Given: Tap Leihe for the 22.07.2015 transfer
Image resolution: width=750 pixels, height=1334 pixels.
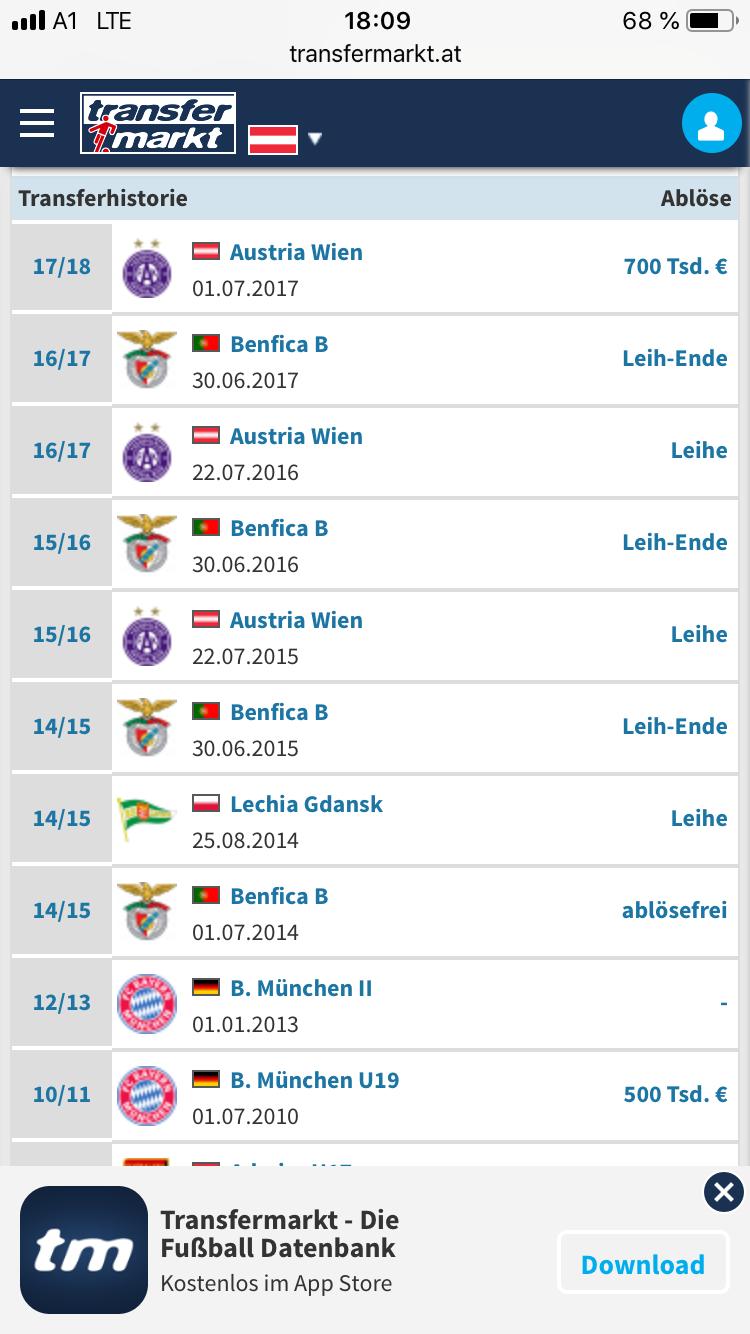Looking at the screenshot, I should [x=699, y=634].
